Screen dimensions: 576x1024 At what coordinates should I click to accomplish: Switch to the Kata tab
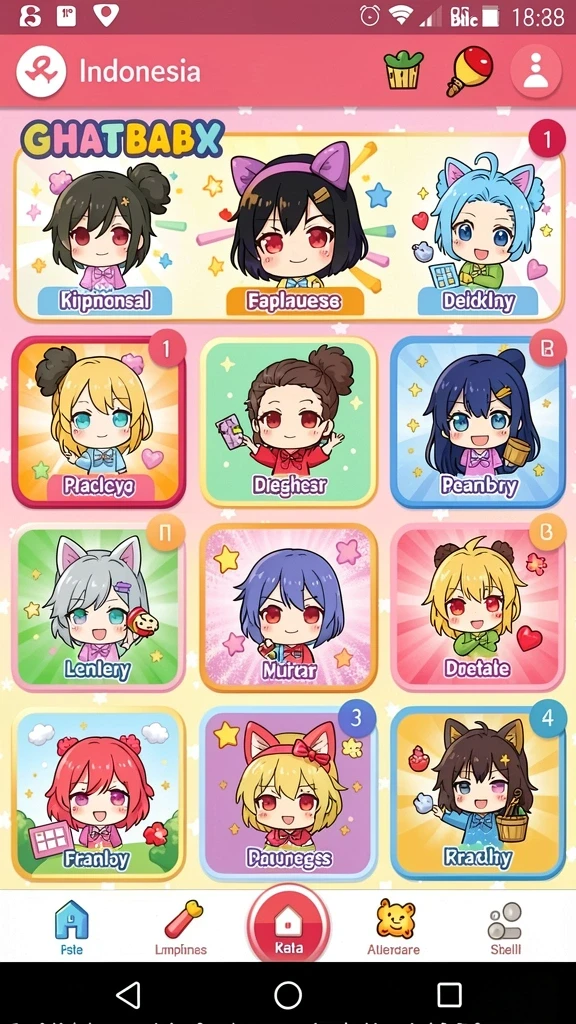[x=288, y=926]
